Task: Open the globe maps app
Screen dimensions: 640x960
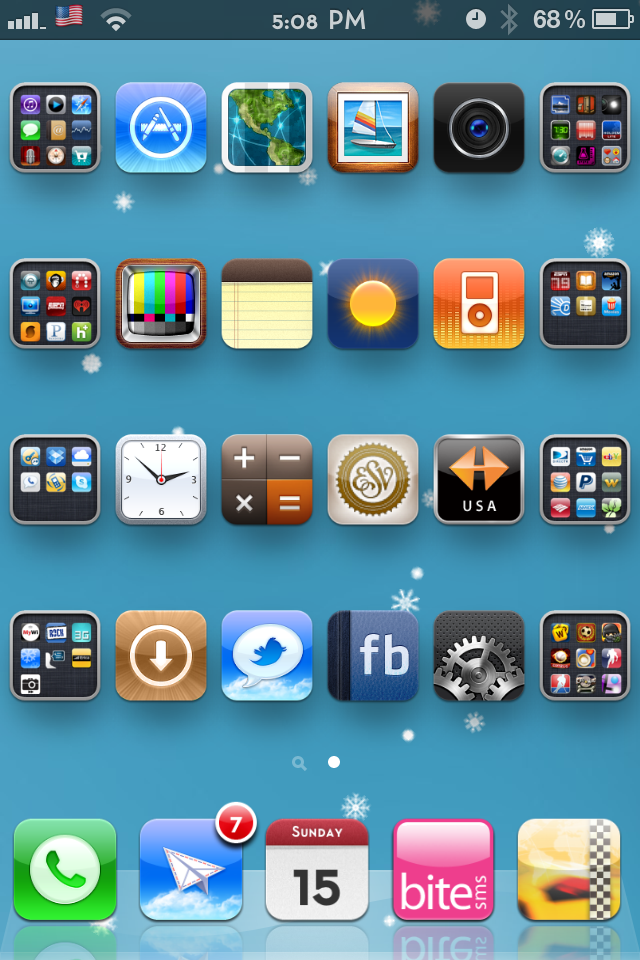Action: tap(267, 128)
